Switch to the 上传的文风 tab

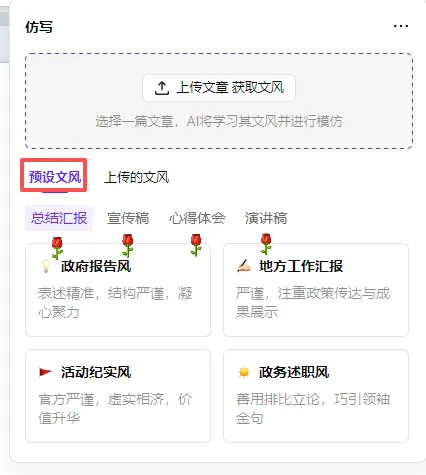point(137,177)
